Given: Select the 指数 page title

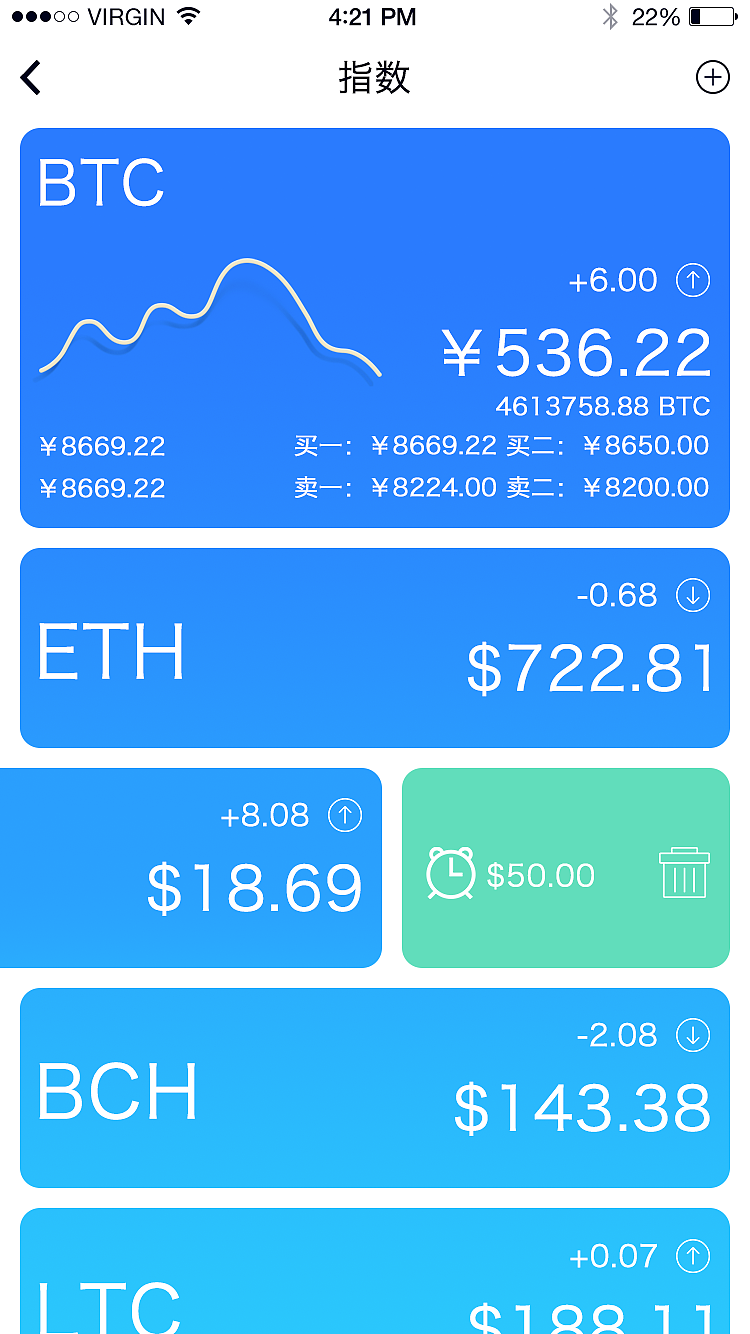Looking at the screenshot, I should tap(375, 78).
